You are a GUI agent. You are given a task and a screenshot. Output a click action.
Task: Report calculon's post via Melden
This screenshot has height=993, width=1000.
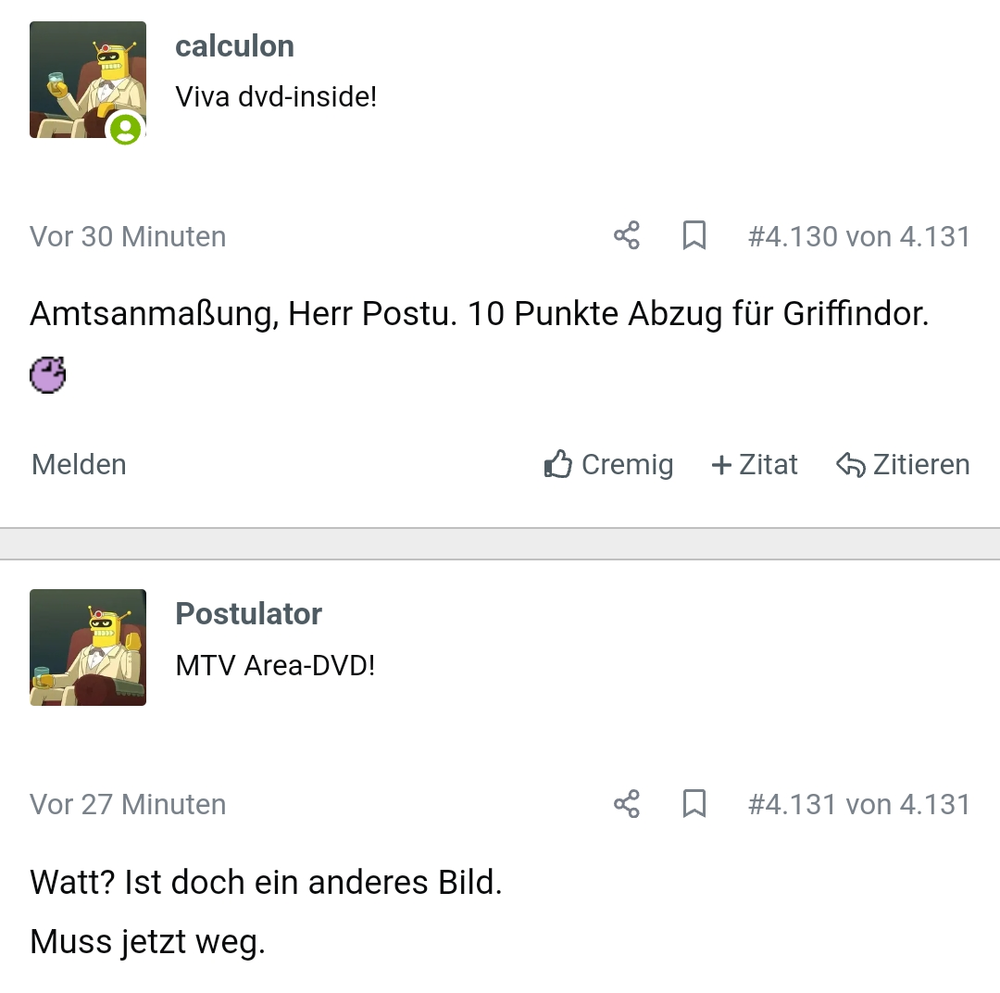pos(79,464)
